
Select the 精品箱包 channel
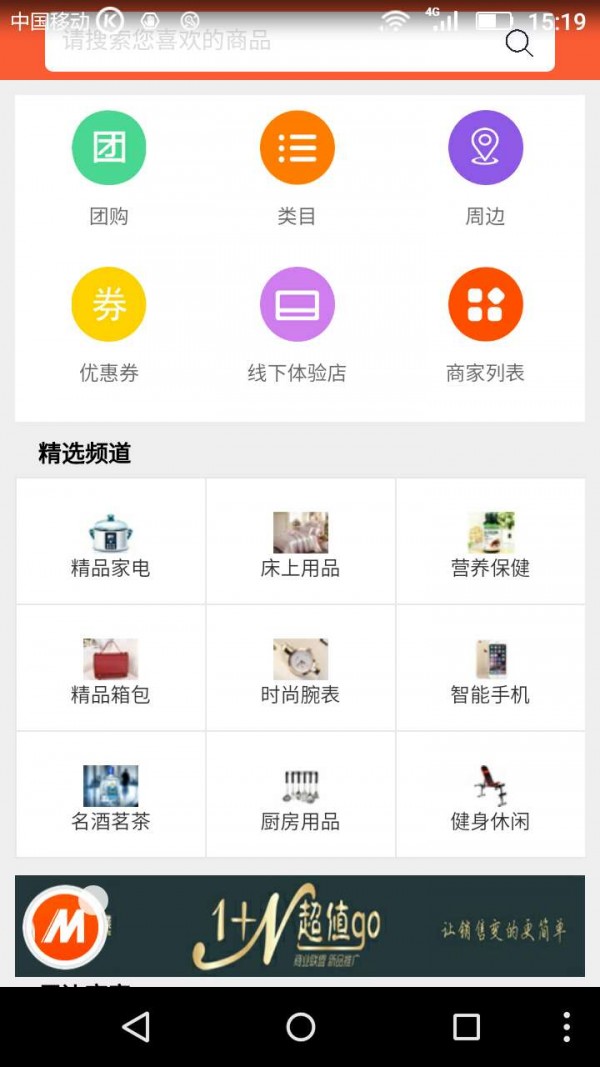110,669
